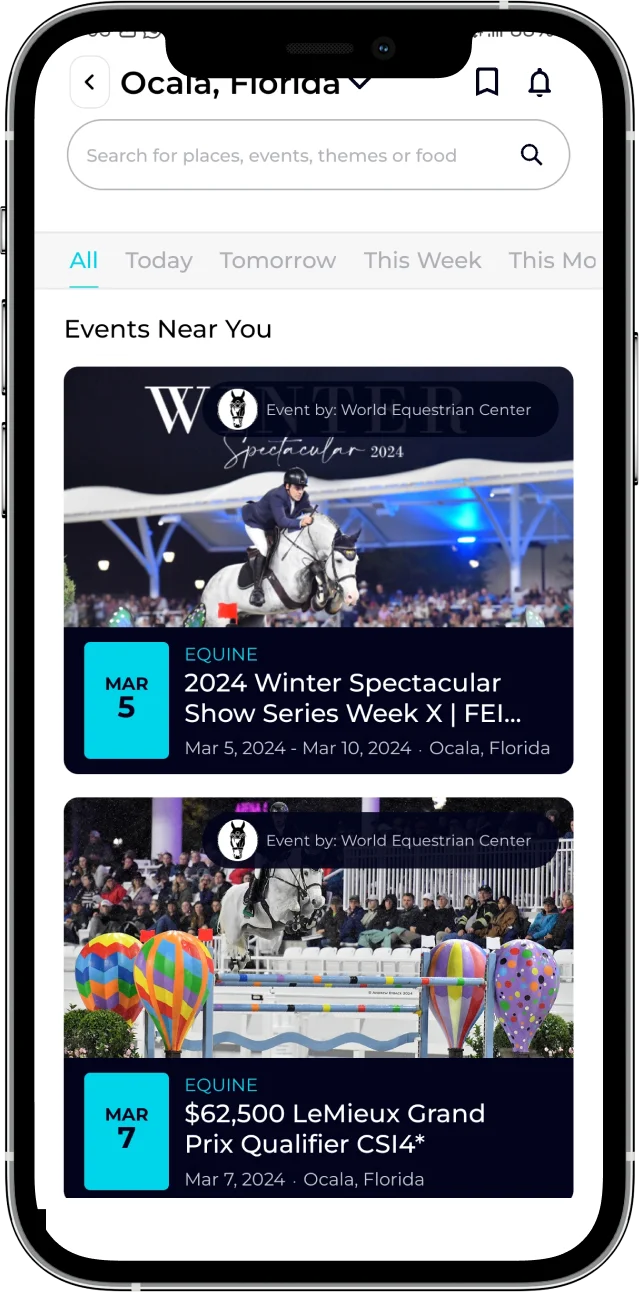This screenshot has height=1292, width=639.
Task: Switch to the This Week tab
Action: coord(422,261)
